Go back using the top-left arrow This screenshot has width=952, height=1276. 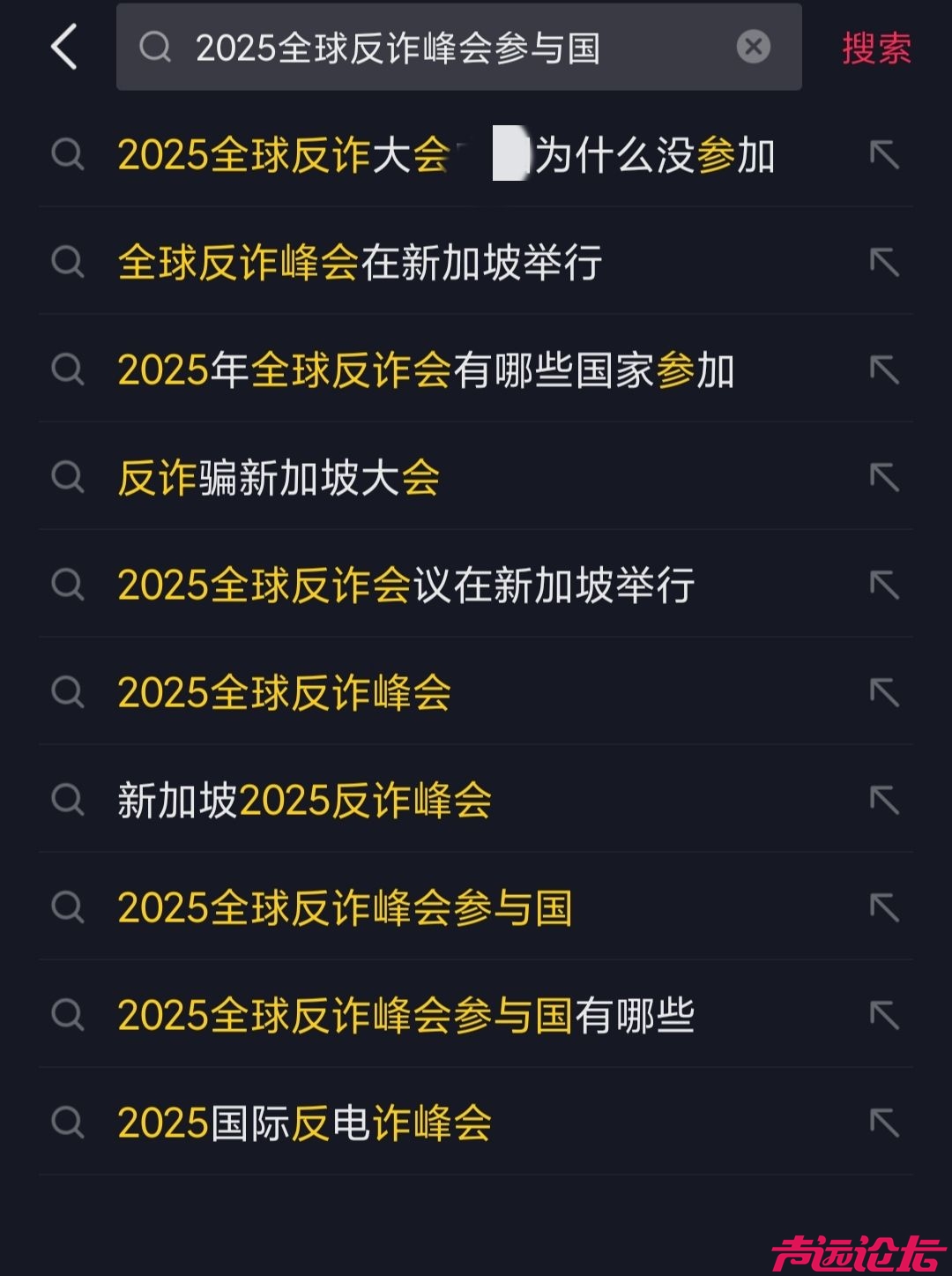coord(64,47)
